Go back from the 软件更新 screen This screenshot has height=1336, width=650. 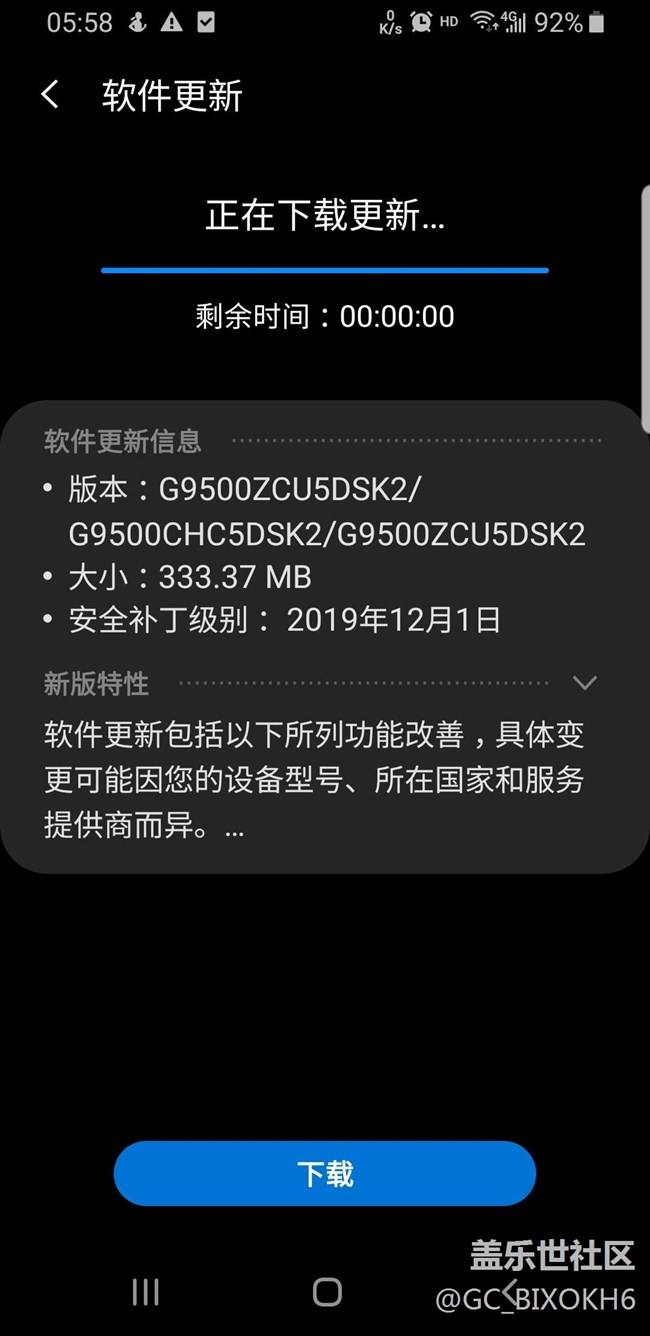49,96
